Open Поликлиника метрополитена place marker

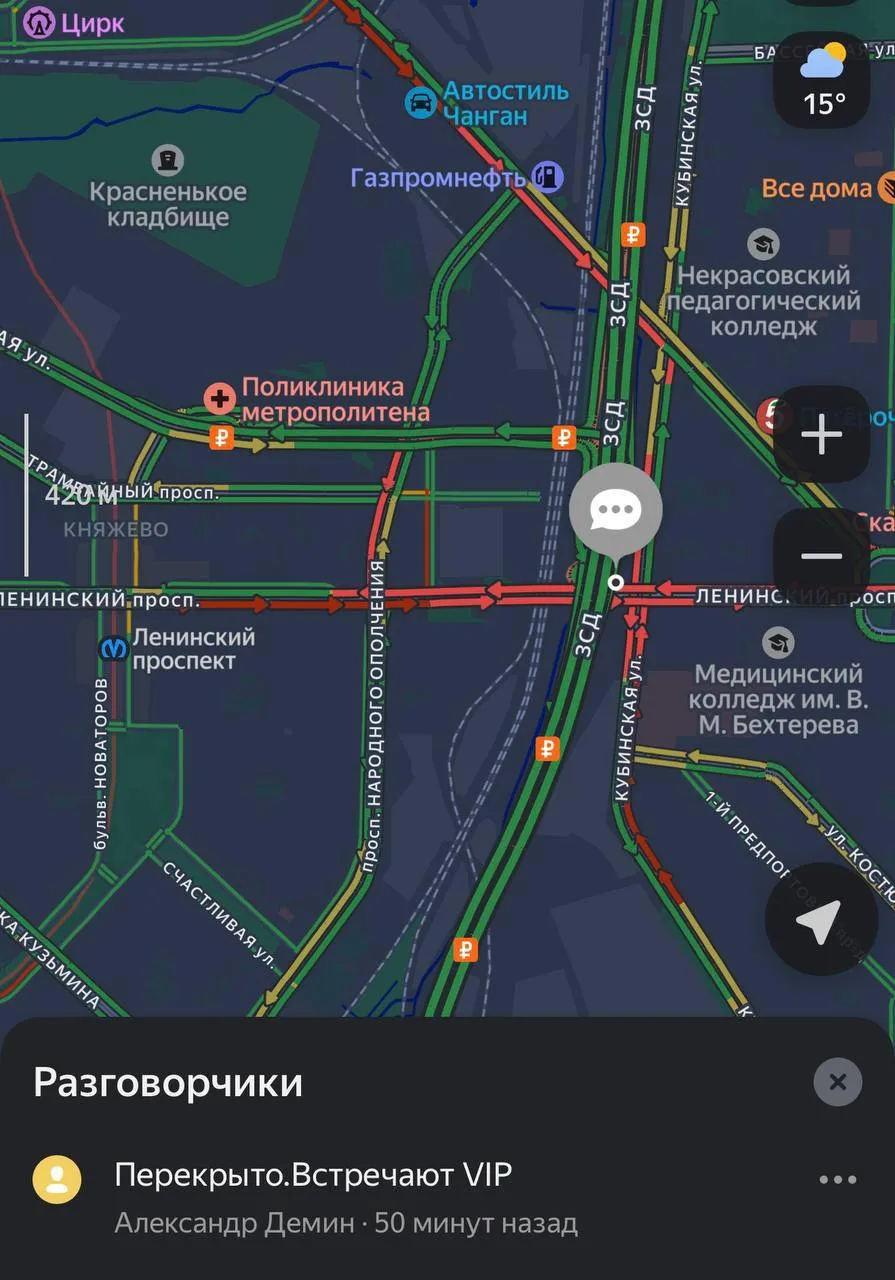[219, 399]
